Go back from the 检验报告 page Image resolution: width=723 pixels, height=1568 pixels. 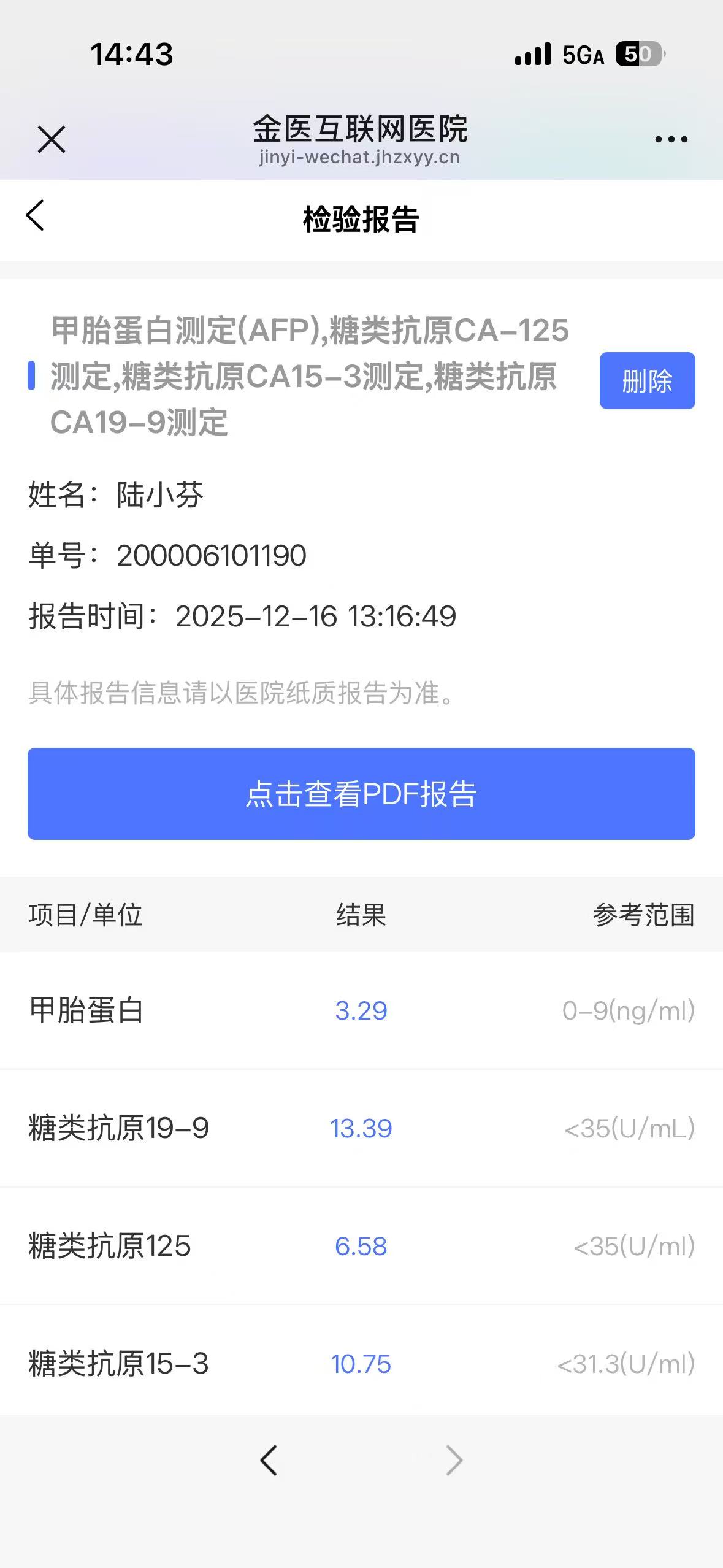coord(36,216)
